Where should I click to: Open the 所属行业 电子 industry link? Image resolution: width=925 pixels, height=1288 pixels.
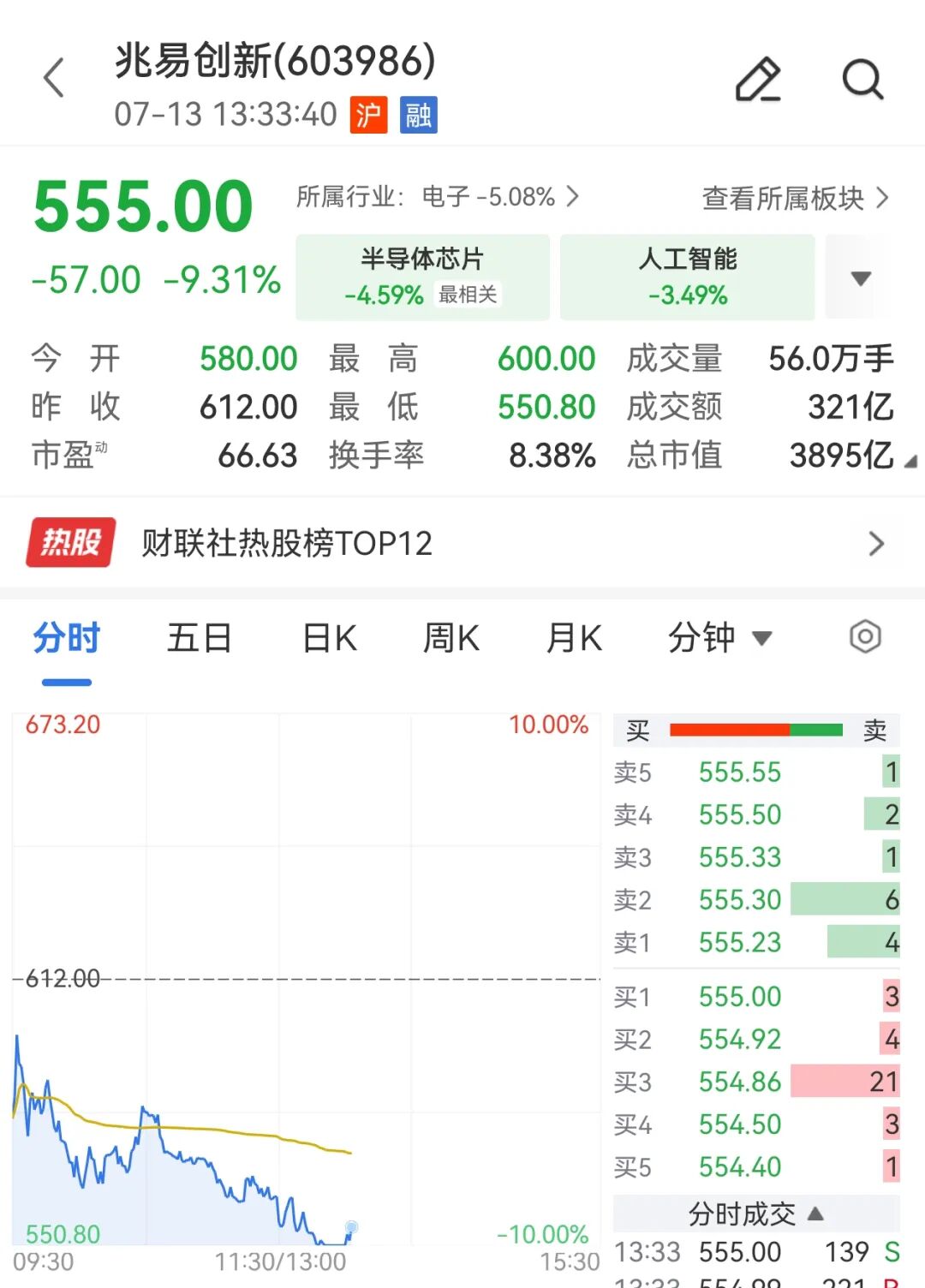point(438,197)
